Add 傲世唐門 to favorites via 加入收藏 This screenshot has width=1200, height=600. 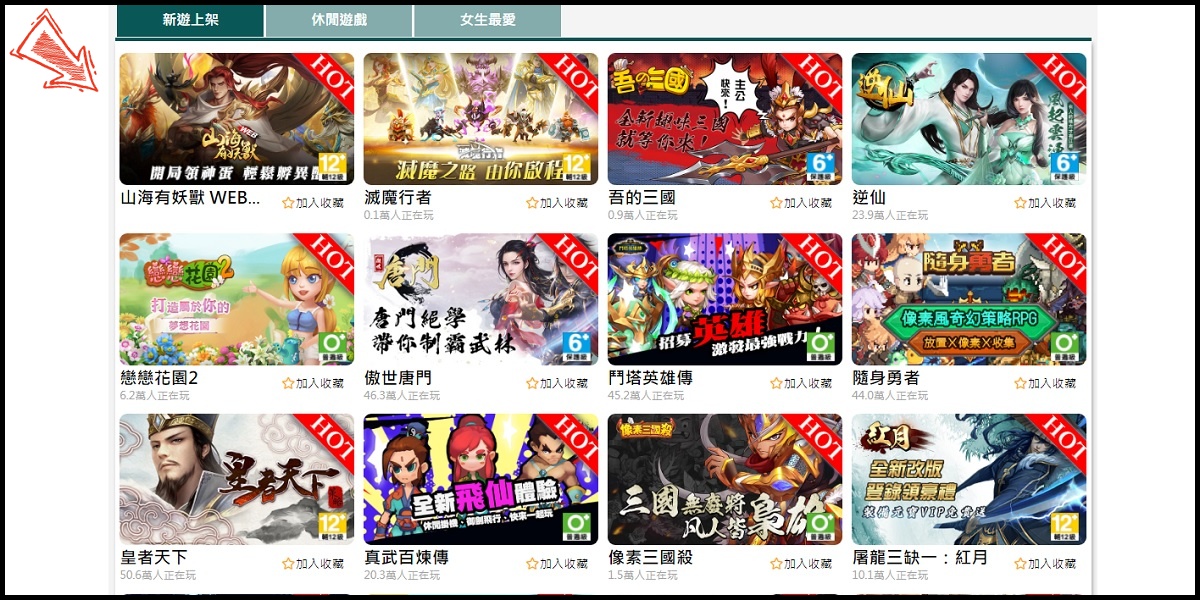click(557, 383)
